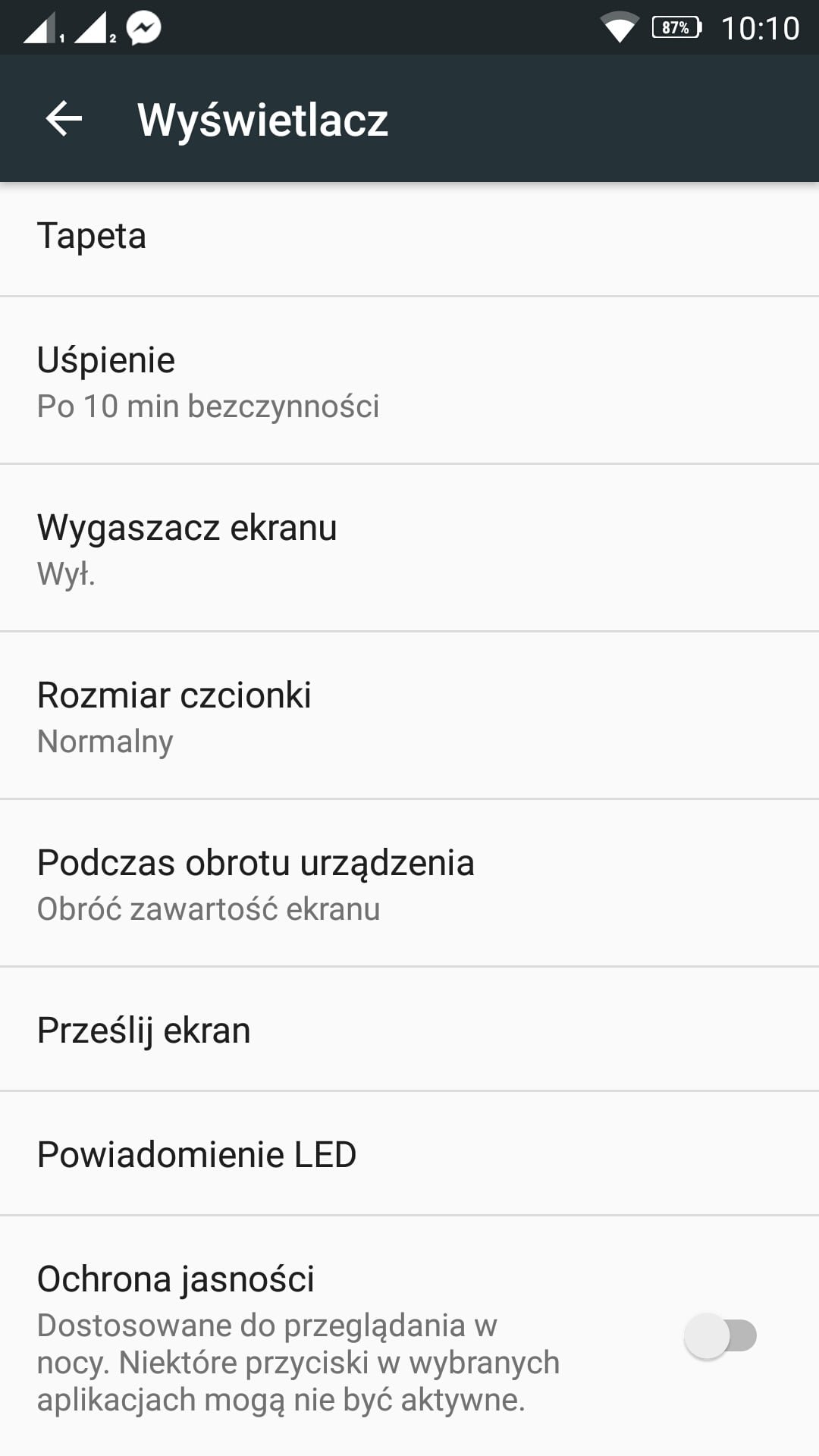Screen dimensions: 819x1456
Task: Open Podczas obrotu urządzenia option
Action: 409,883
